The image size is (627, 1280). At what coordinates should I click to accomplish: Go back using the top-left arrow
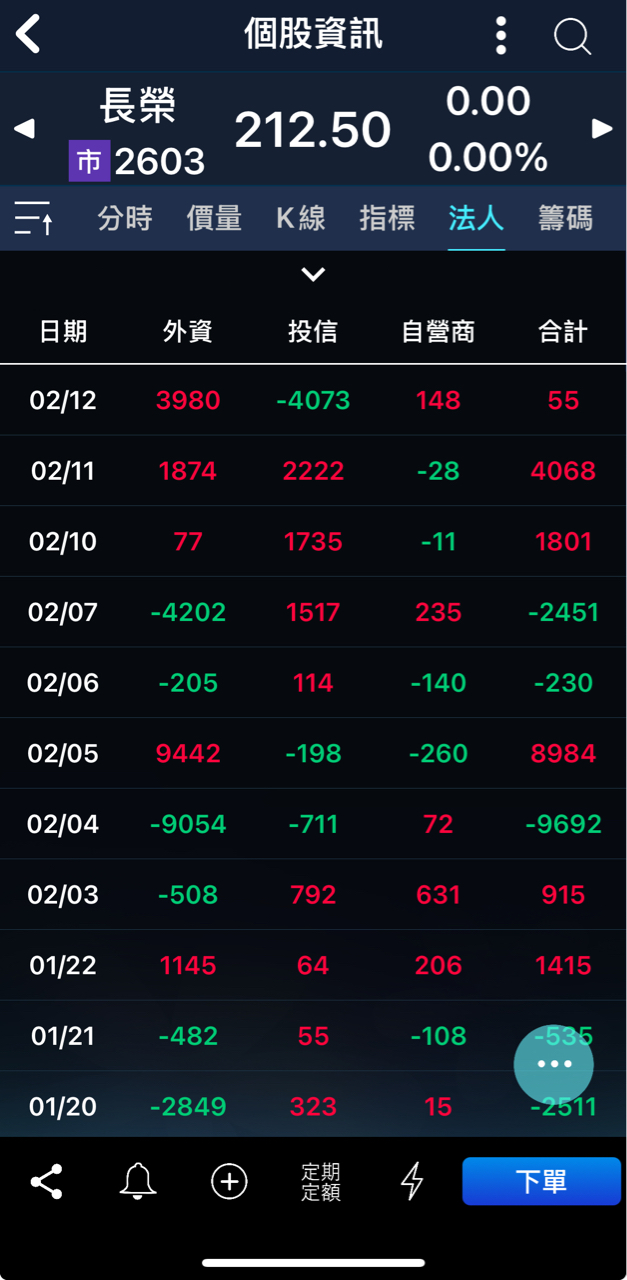click(28, 35)
